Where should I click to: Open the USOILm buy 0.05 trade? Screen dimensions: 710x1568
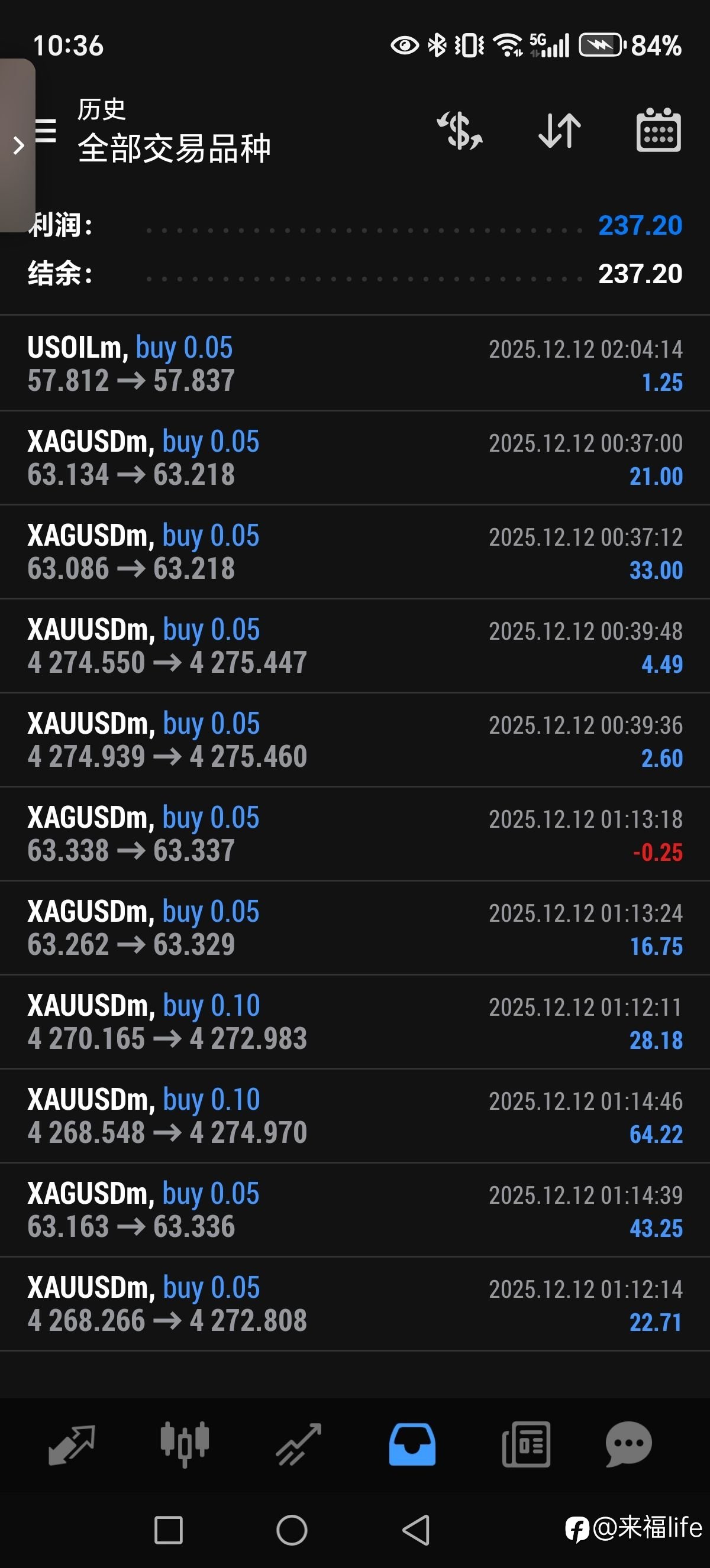click(x=355, y=364)
